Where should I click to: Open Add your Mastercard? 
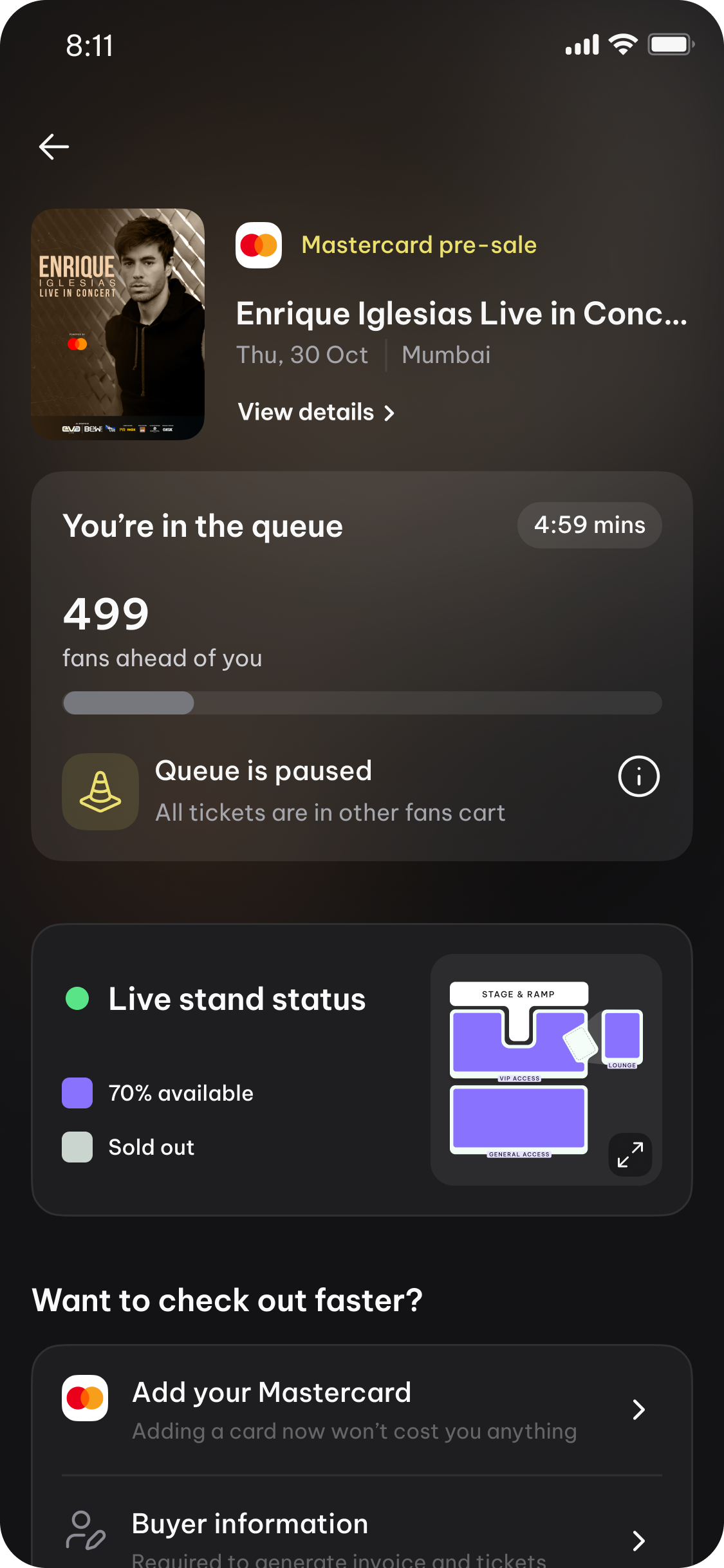click(362, 1410)
